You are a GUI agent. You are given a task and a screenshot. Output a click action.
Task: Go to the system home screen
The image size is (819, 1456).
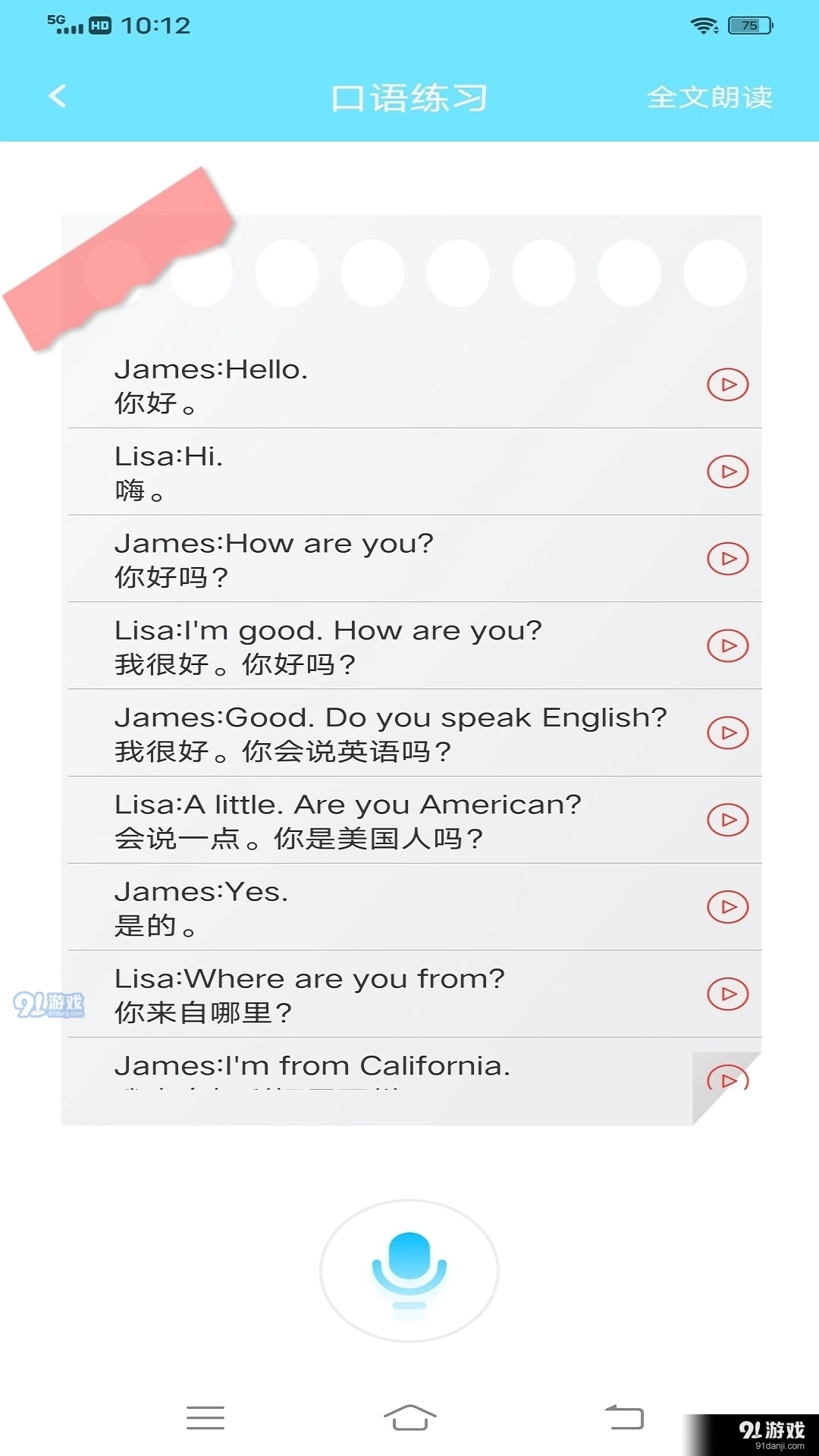click(x=409, y=1417)
